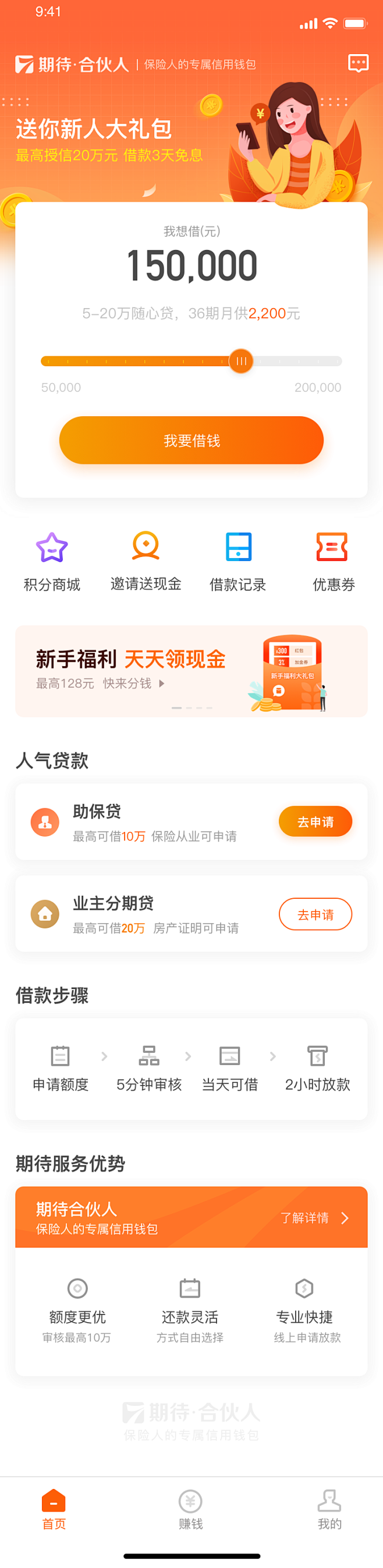Open the 送你新人大礼包 top banner

click(110, 140)
